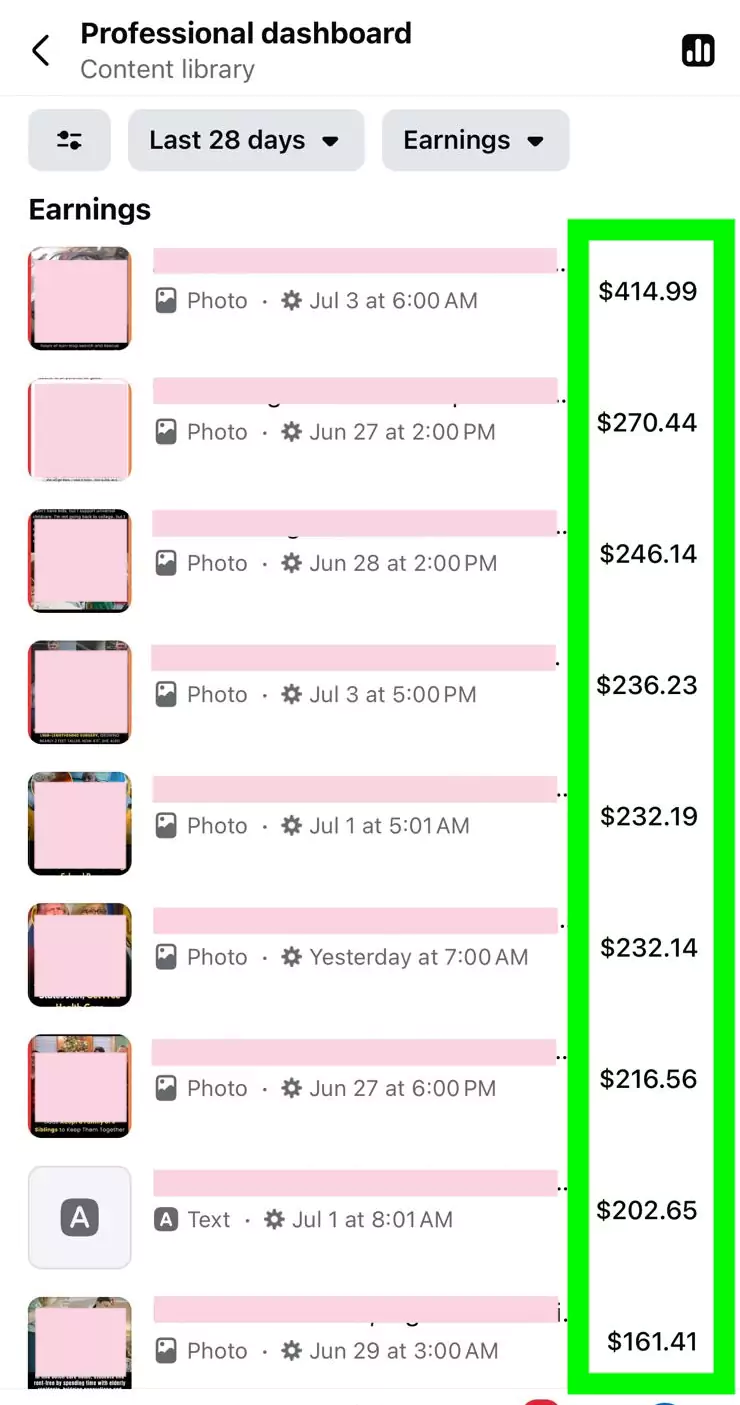Expand the Earnings sort dropdown

coord(474,140)
